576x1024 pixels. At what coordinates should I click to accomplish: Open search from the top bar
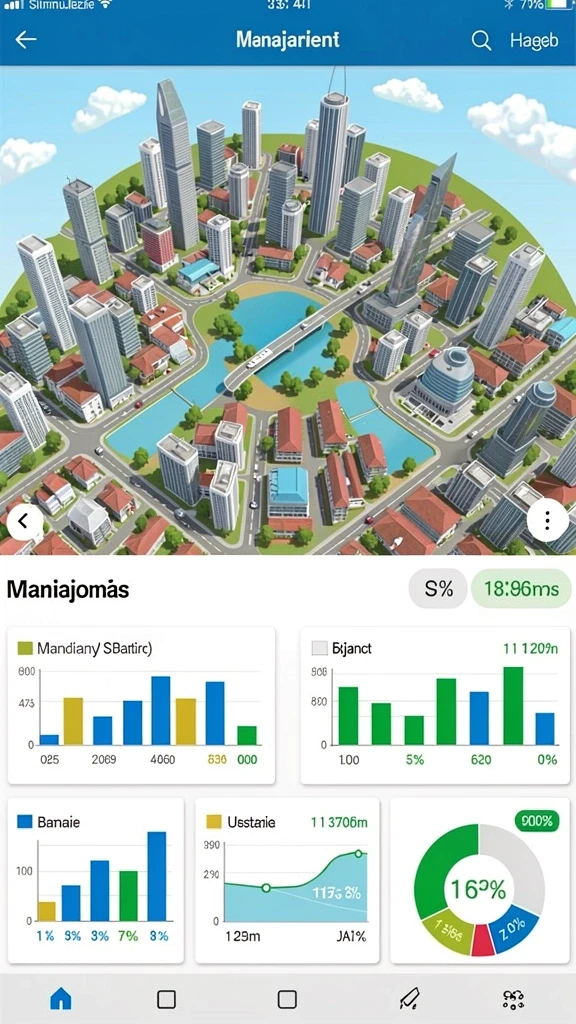[481, 40]
